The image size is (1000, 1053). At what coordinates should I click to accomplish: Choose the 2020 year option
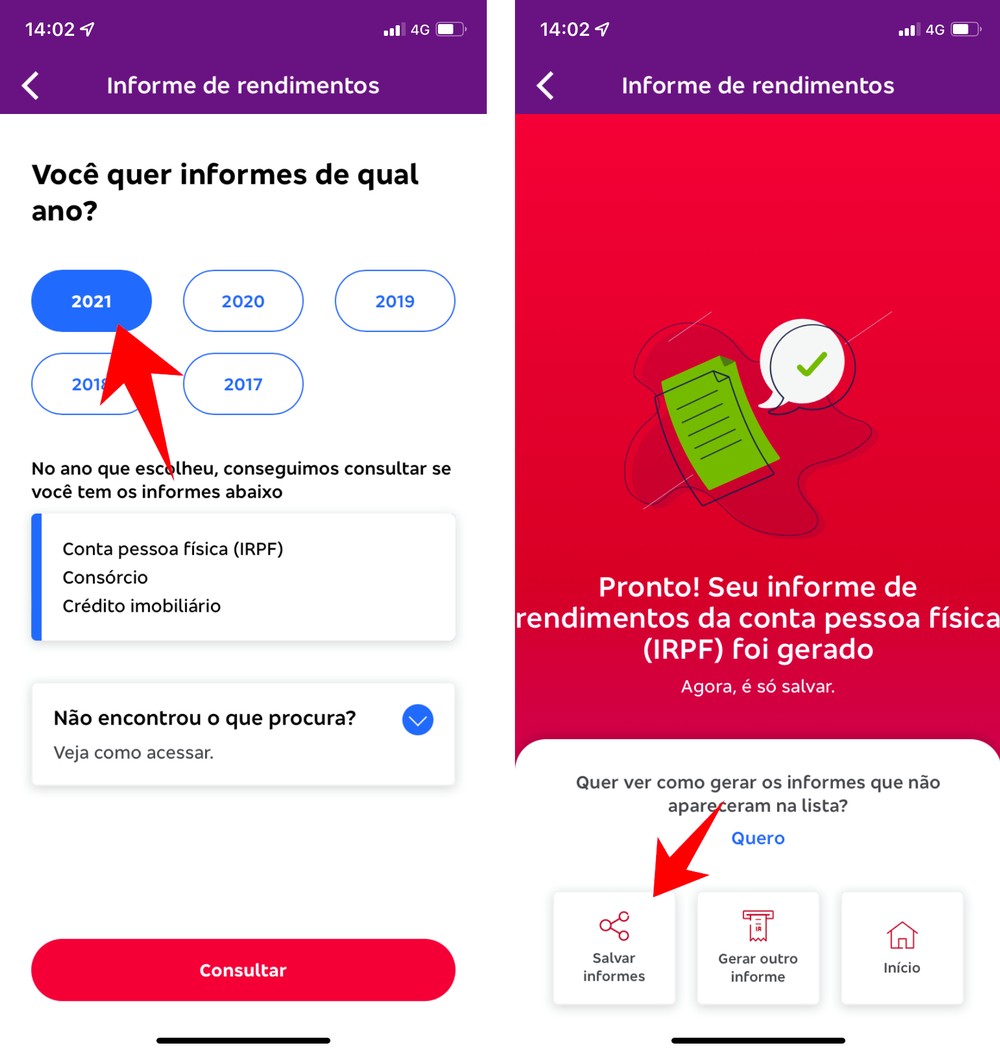[x=243, y=301]
